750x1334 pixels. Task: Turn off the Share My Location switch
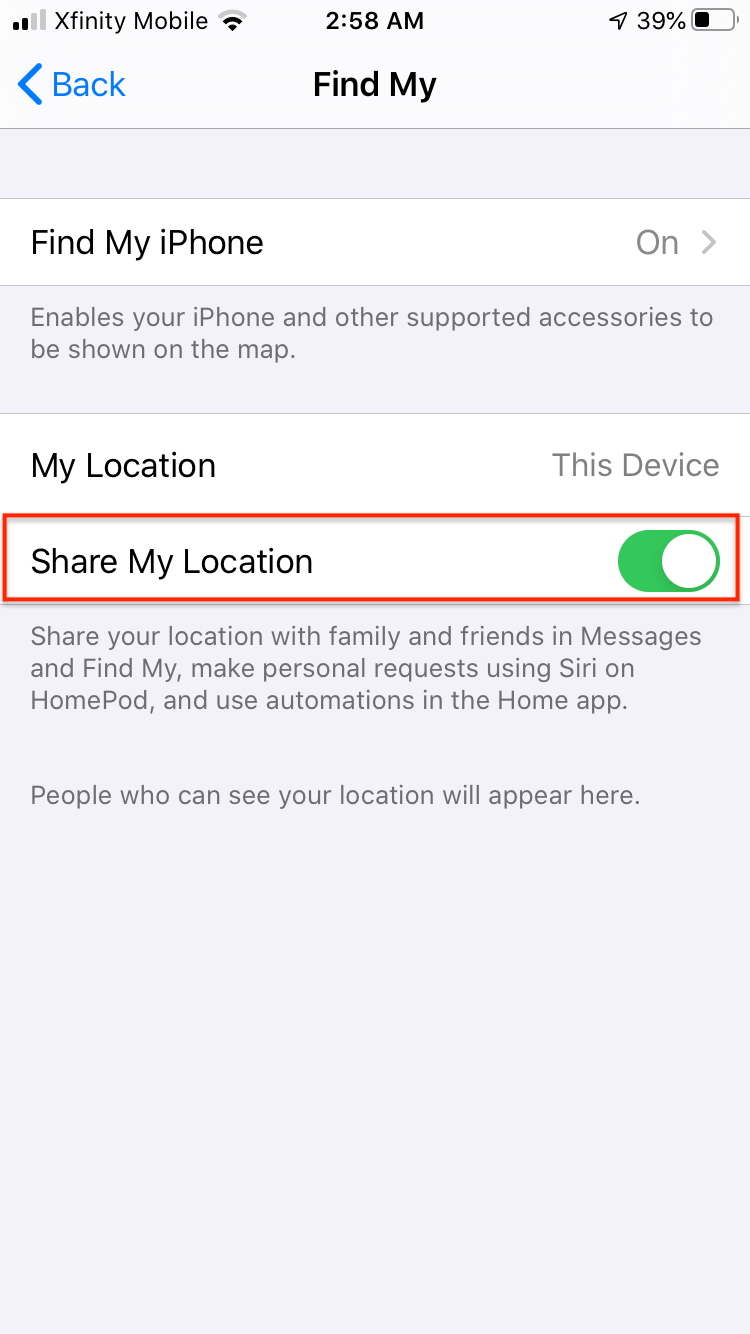[668, 561]
